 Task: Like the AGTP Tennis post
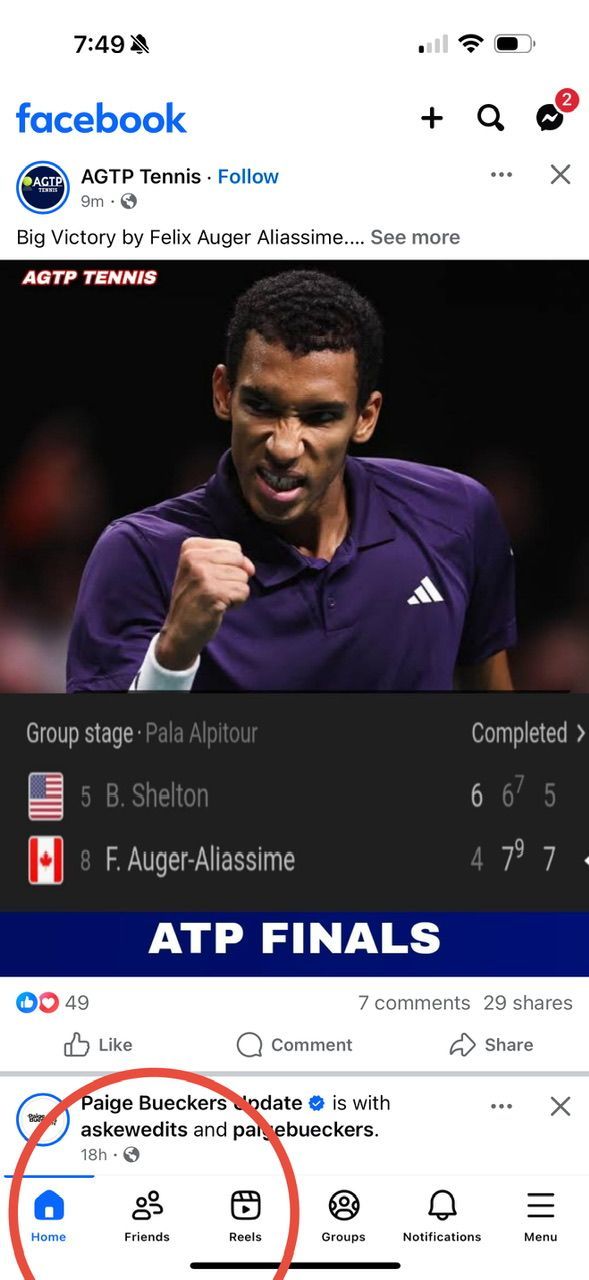(x=98, y=1045)
